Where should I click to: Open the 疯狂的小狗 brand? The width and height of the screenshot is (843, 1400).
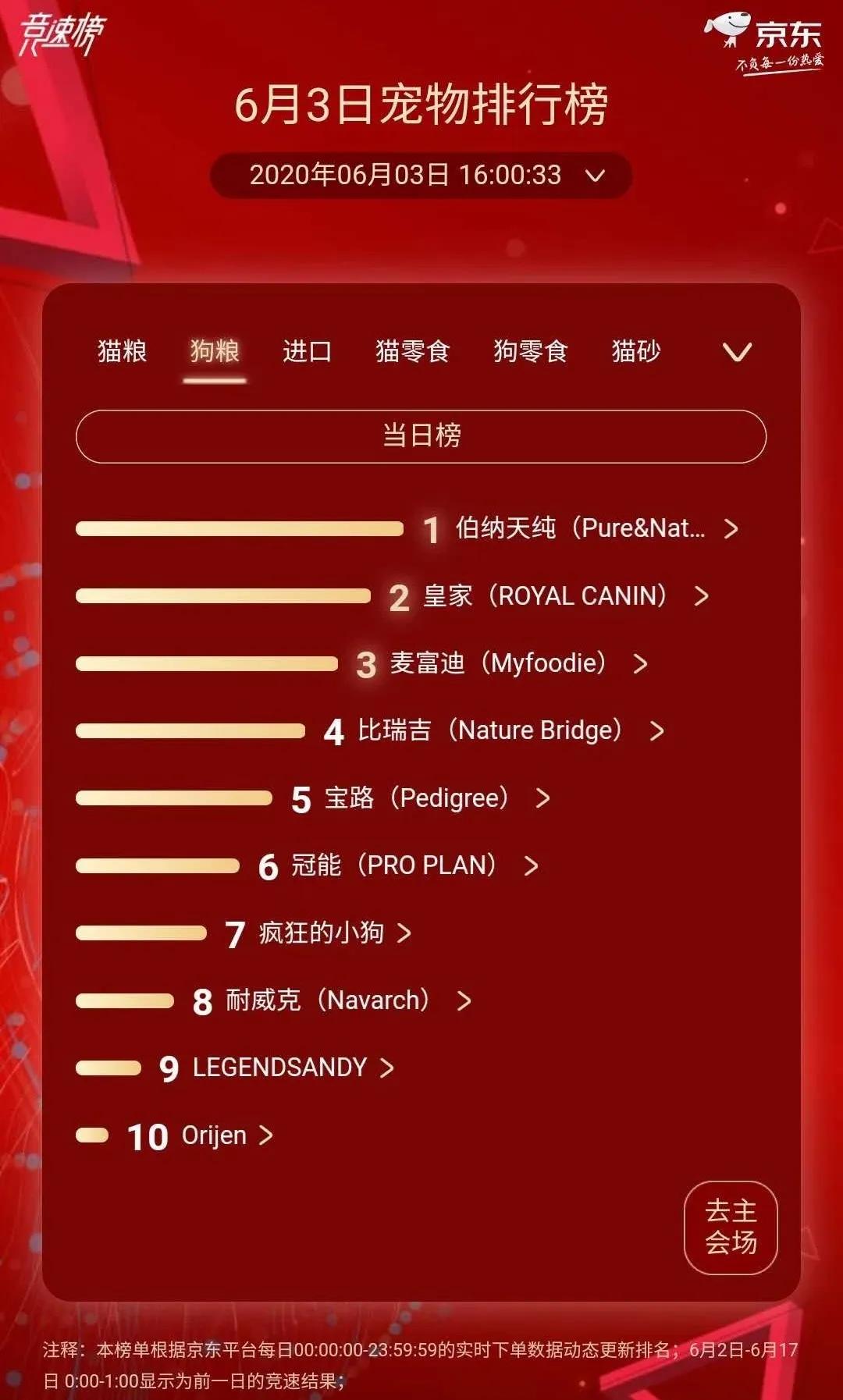pyautogui.click(x=322, y=933)
